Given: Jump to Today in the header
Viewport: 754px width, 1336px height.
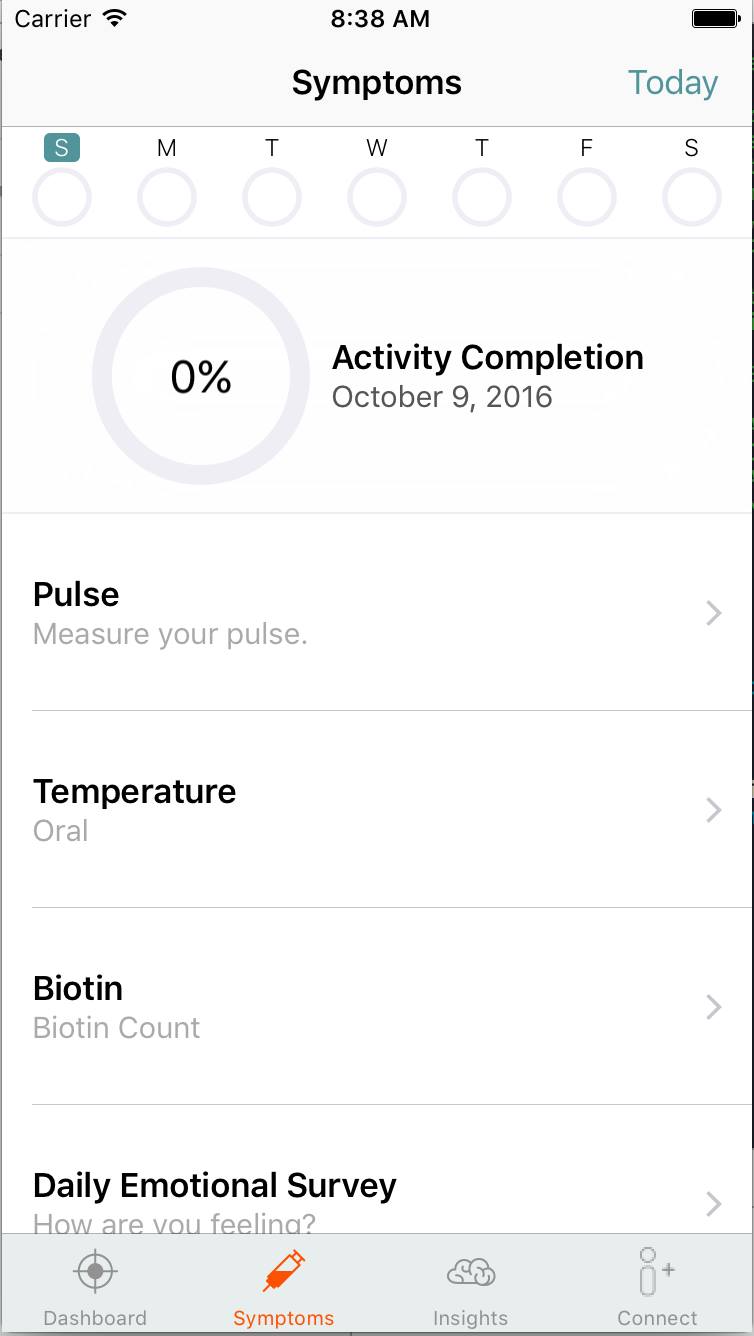Looking at the screenshot, I should point(672,82).
